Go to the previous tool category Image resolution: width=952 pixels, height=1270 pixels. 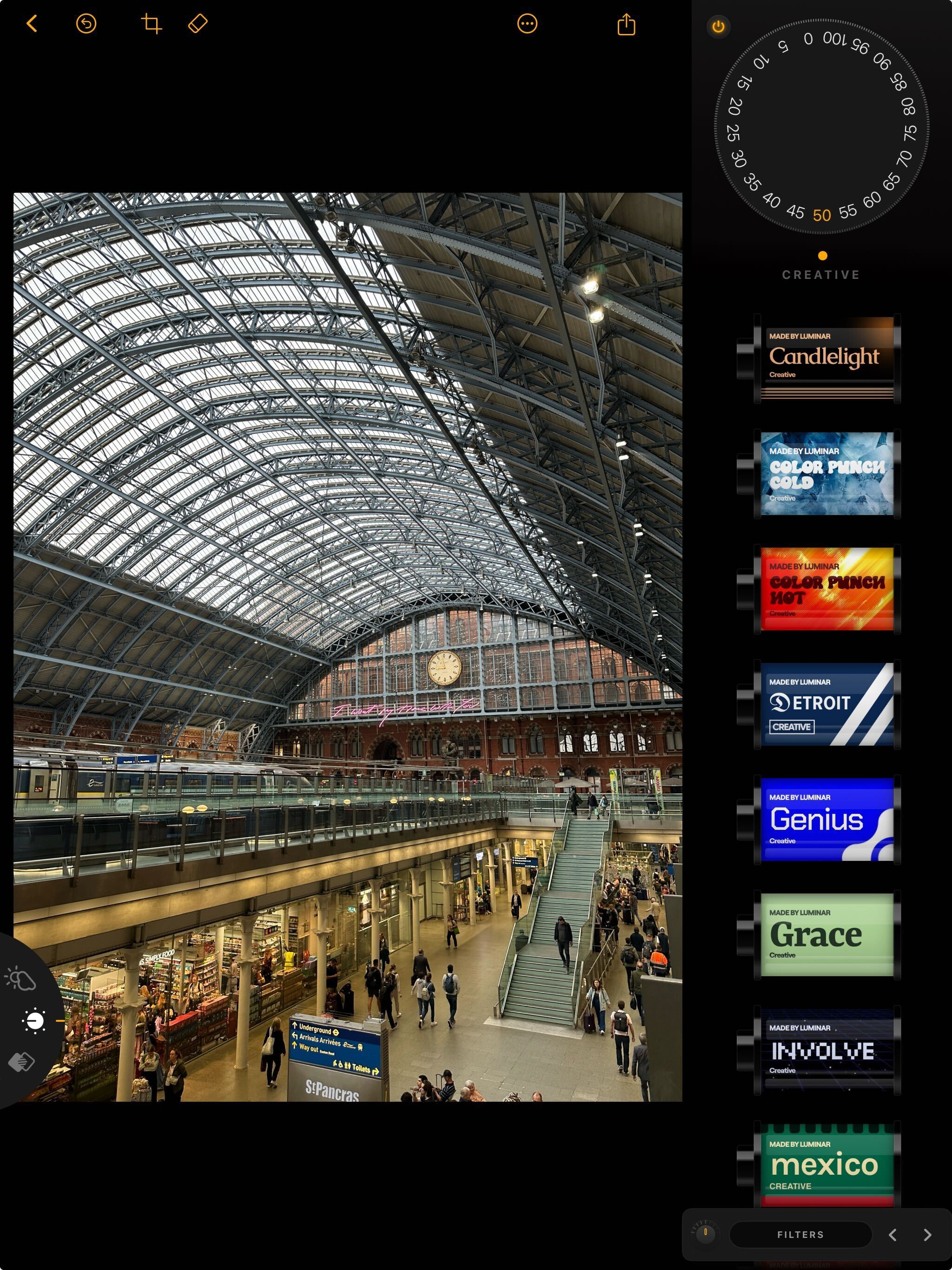(892, 1235)
